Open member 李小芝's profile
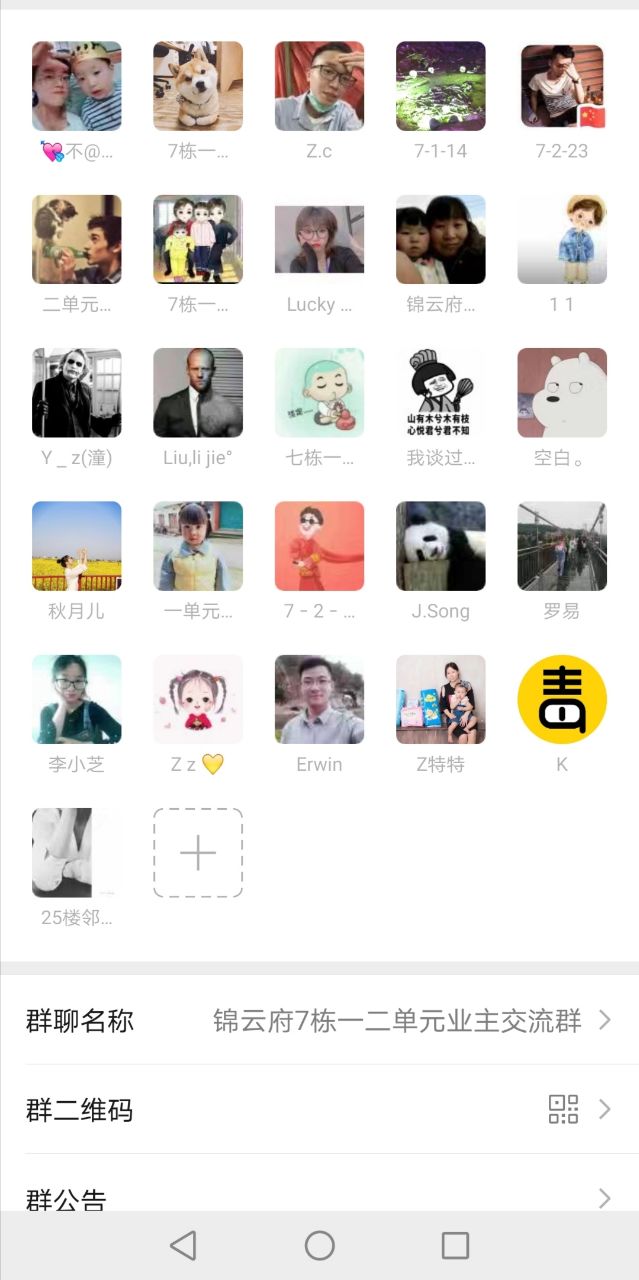The width and height of the screenshot is (639, 1280). coord(77,699)
